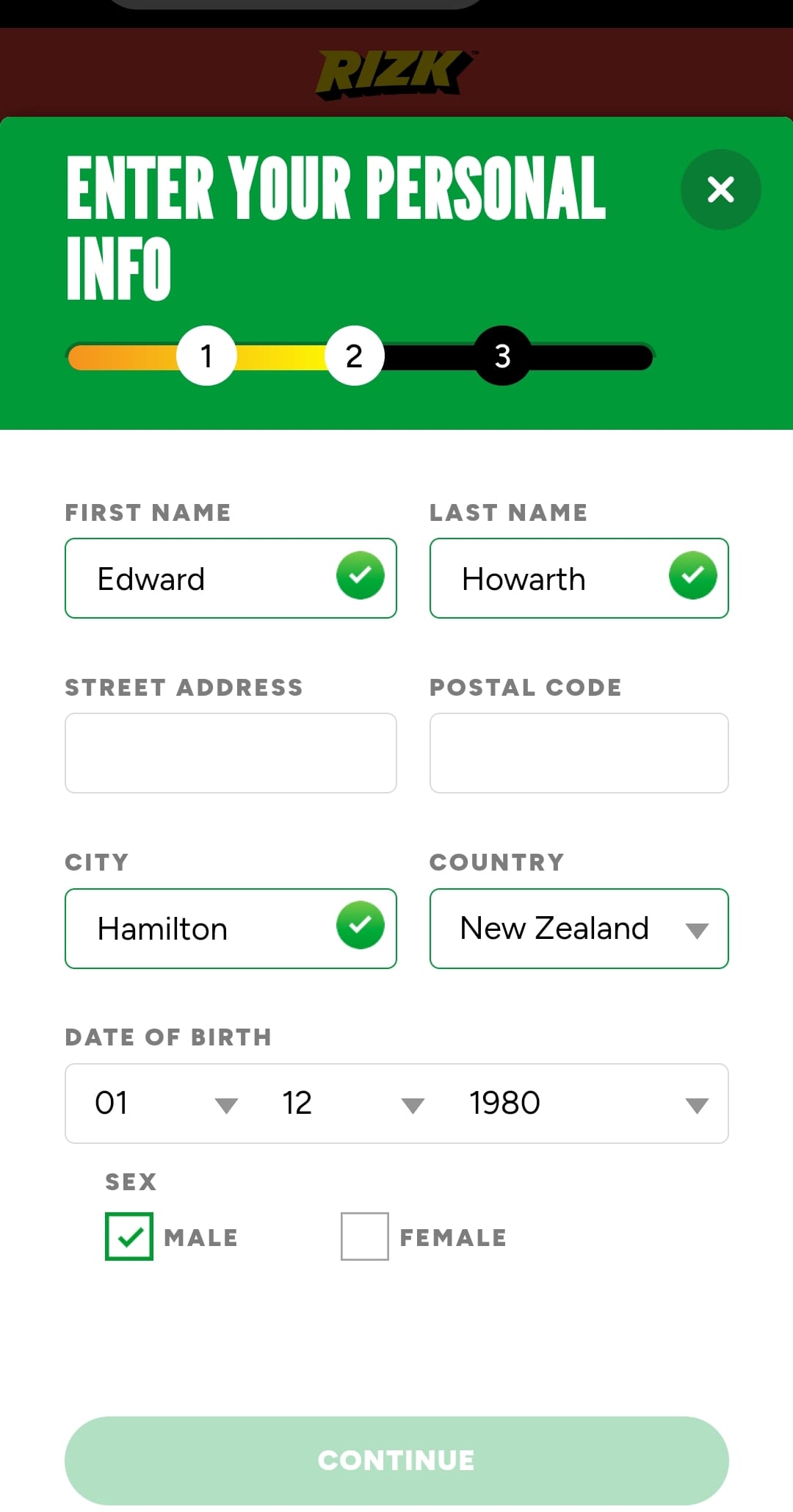Focus the Postal Code field
This screenshot has height=1512, width=793.
pyautogui.click(x=579, y=753)
